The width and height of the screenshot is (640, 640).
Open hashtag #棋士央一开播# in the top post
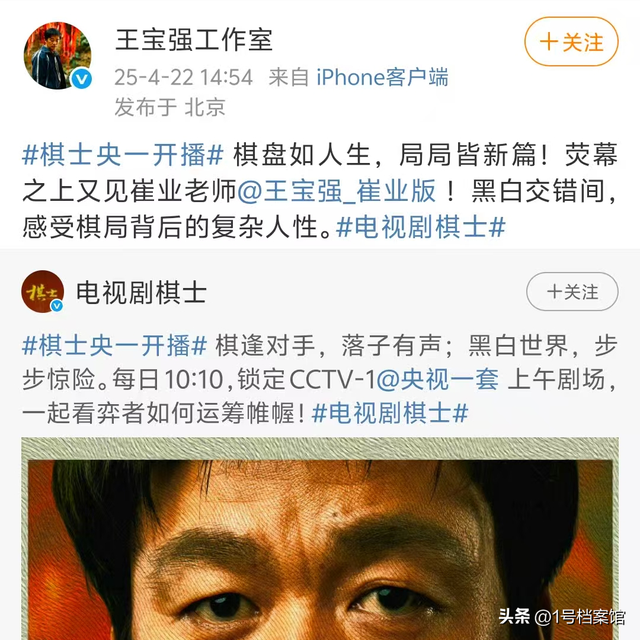point(125,156)
